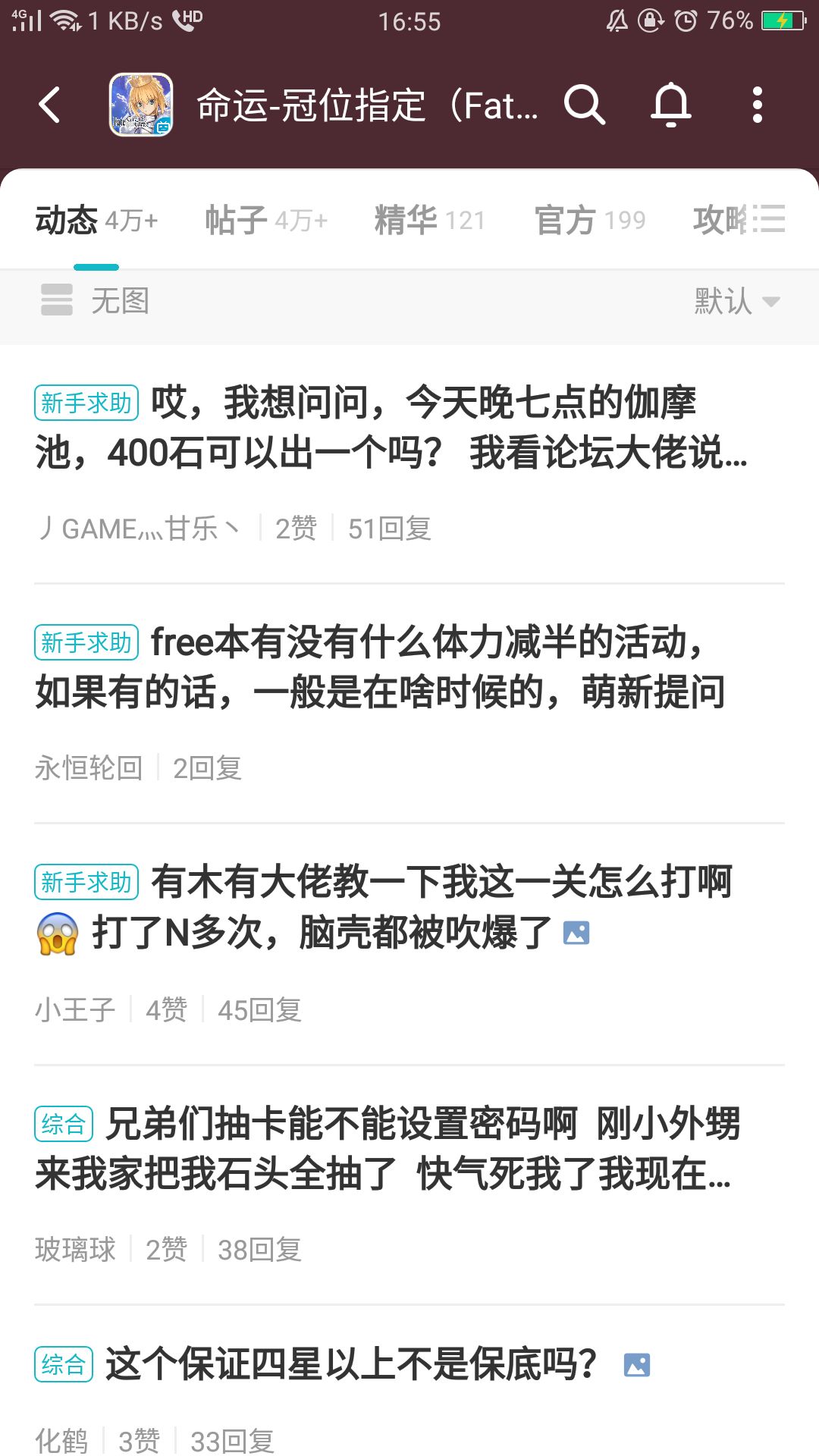Open the post by 小王子
Image resolution: width=819 pixels, height=1456 pixels.
pos(384,907)
